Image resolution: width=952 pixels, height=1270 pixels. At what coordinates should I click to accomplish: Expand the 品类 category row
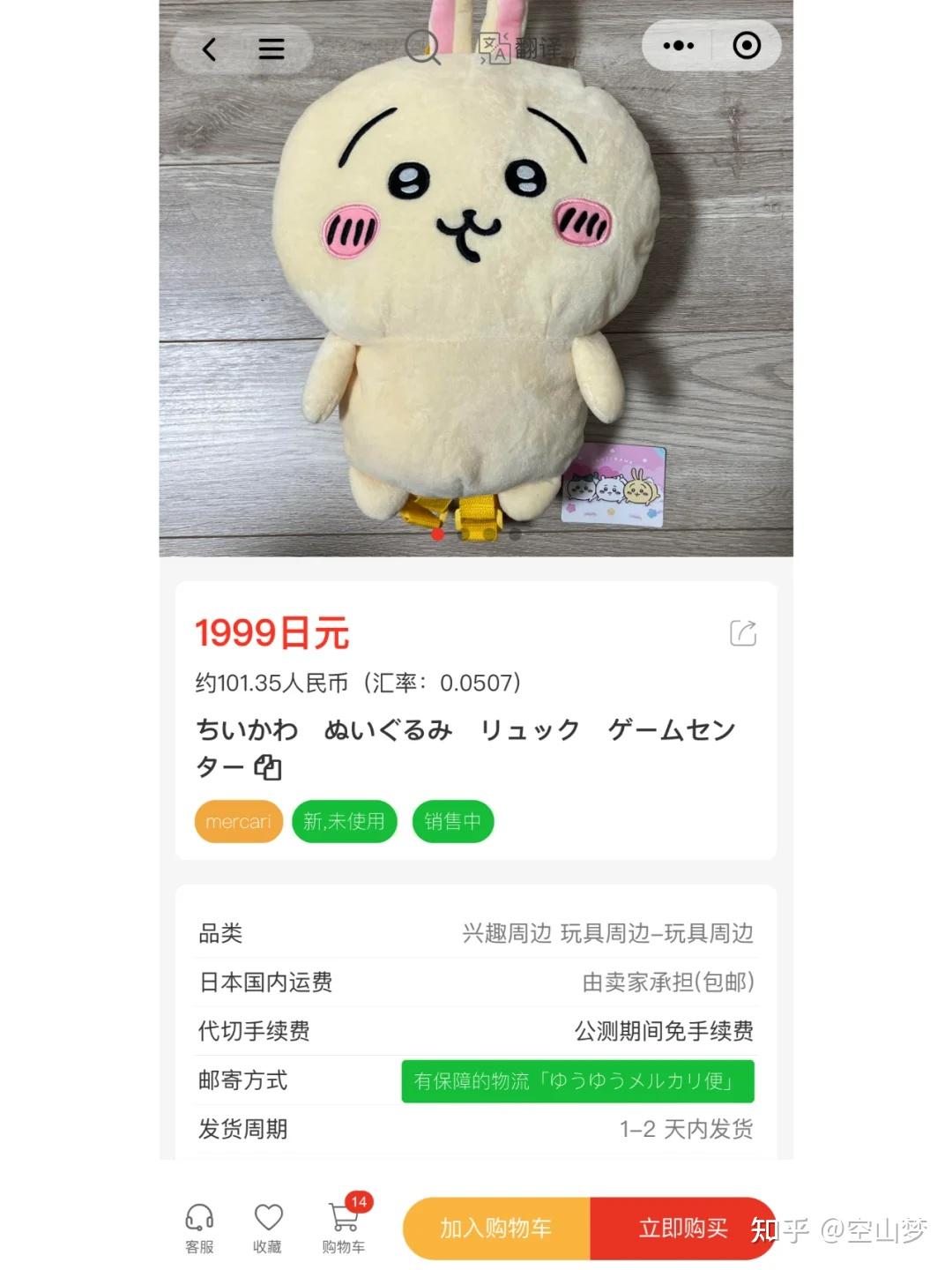tap(476, 934)
